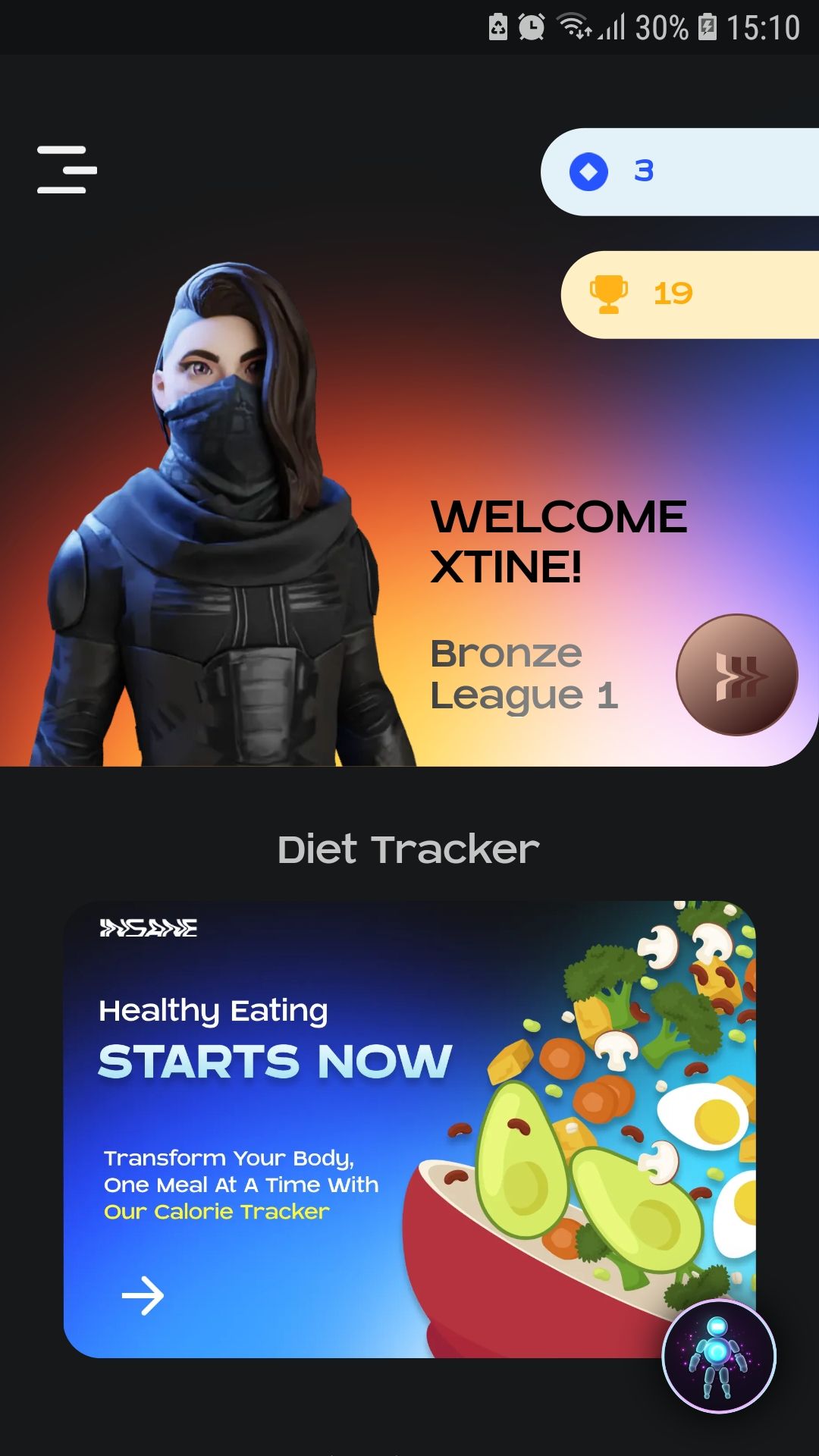Open the blue gems balance pill

point(679,172)
